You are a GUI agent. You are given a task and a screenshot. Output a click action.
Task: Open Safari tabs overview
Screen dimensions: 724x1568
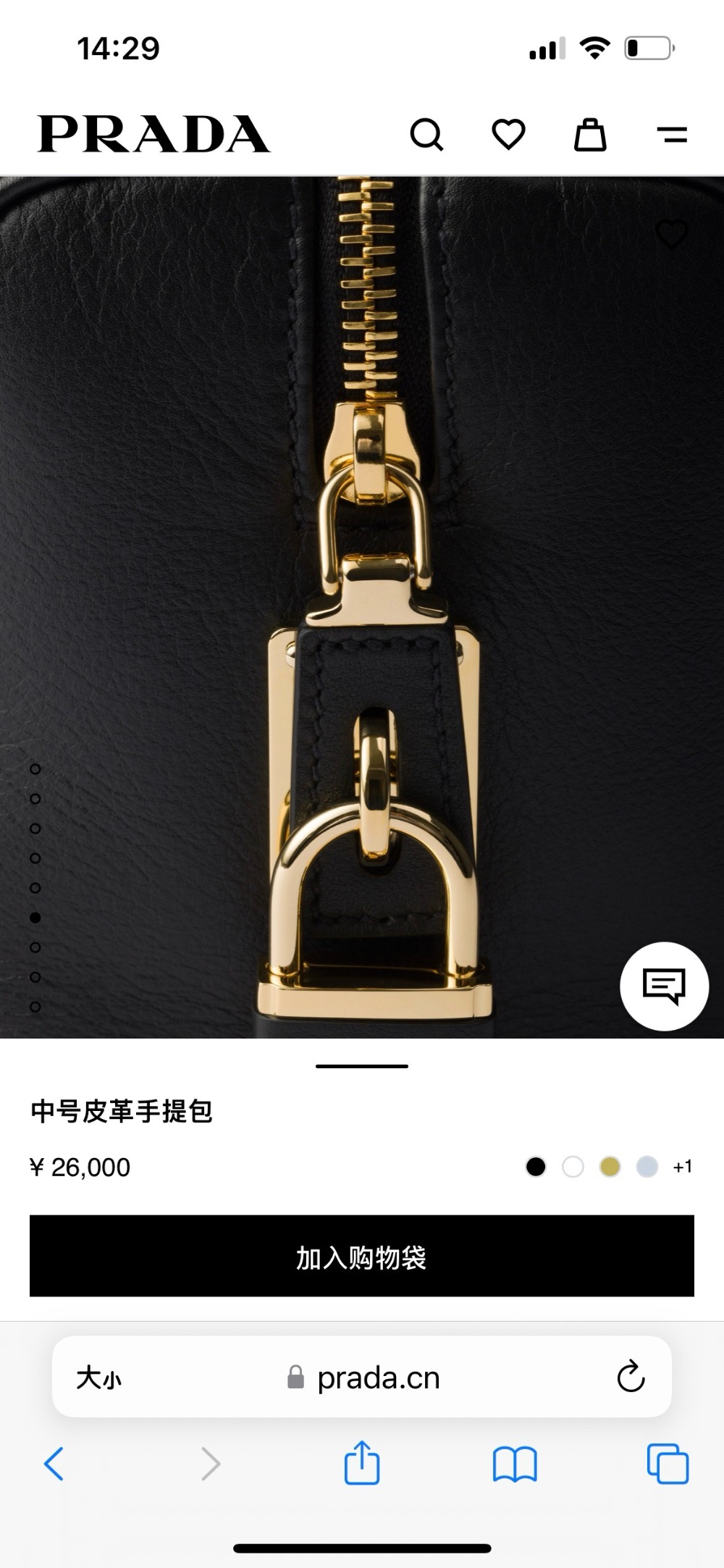click(667, 1464)
